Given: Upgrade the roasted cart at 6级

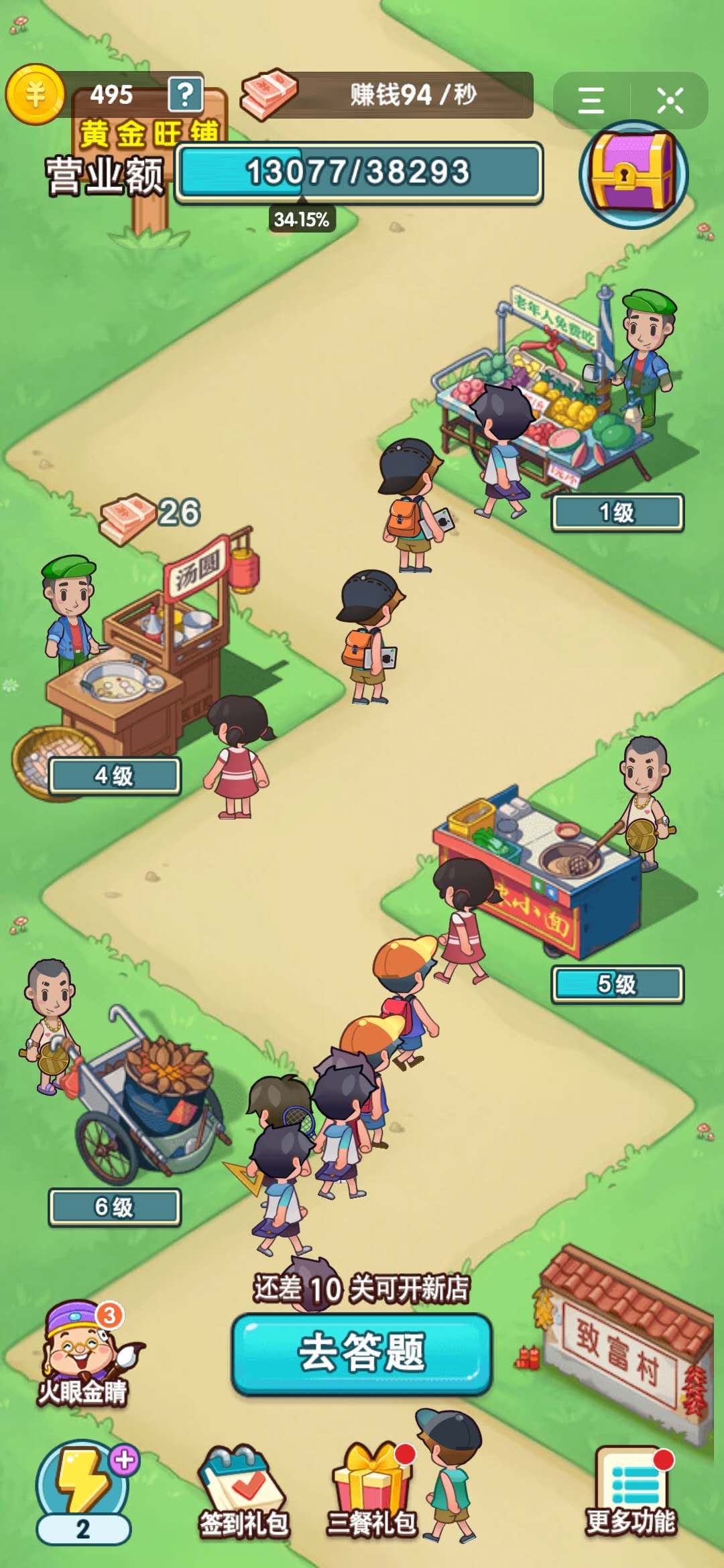Looking at the screenshot, I should (114, 1207).
